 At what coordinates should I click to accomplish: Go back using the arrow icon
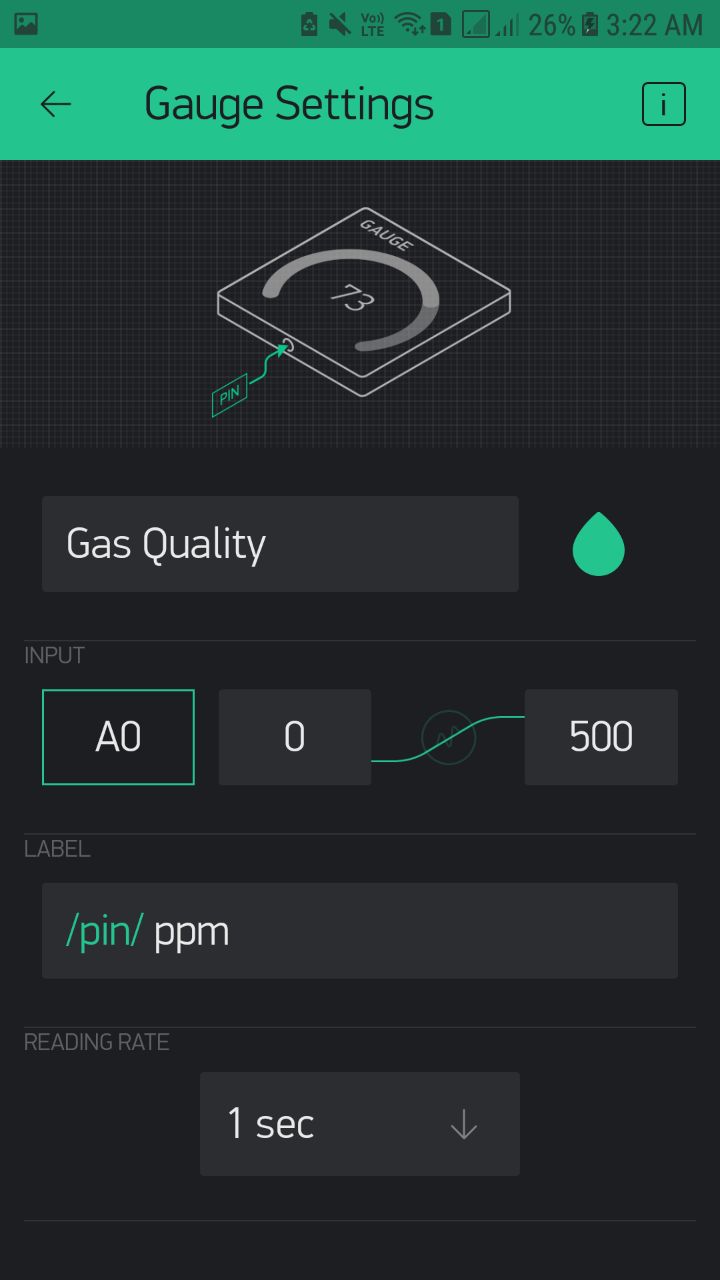click(x=56, y=104)
